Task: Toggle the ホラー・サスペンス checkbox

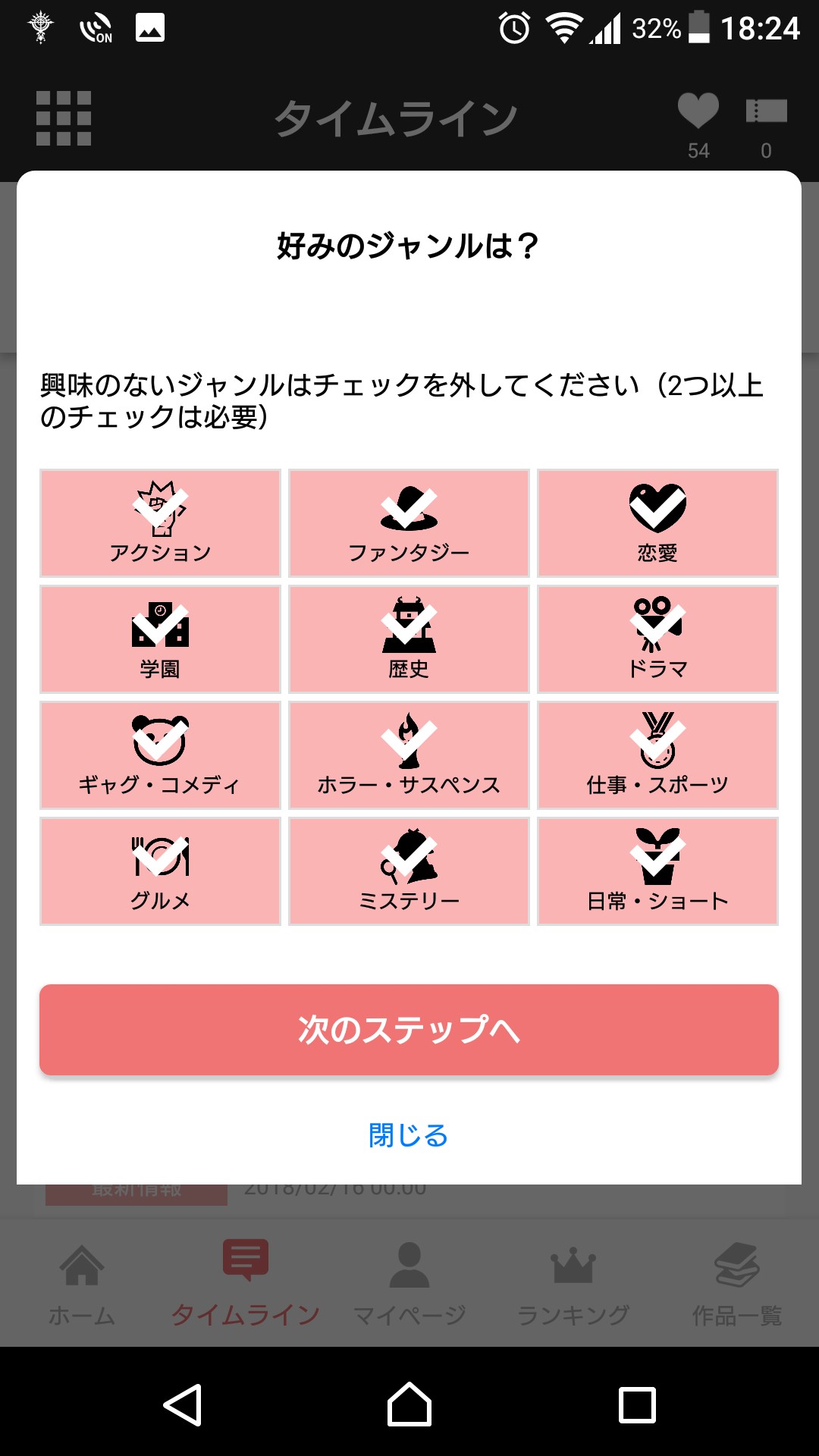Action: [x=409, y=755]
